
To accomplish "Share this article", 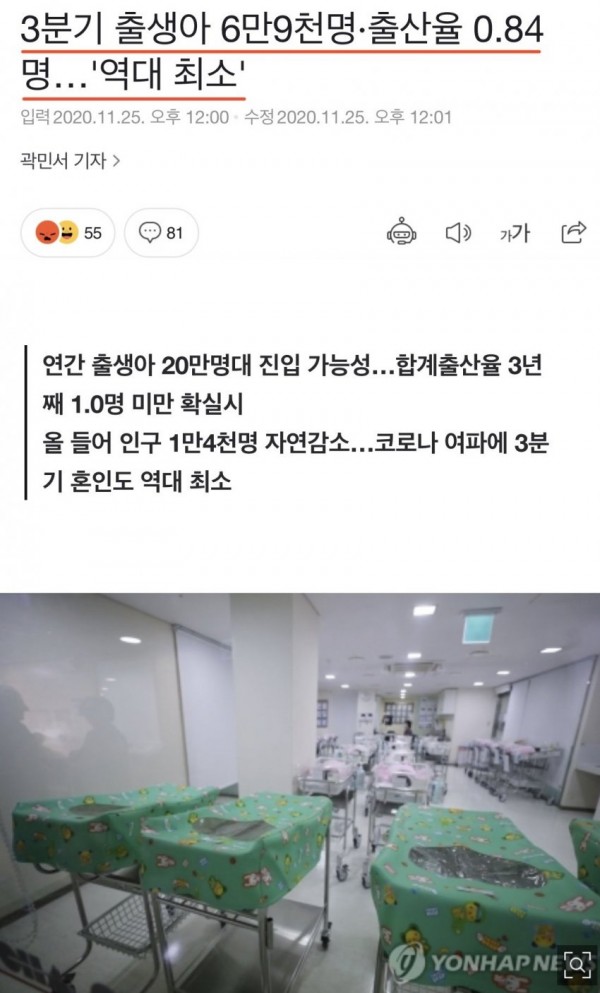I will [573, 233].
